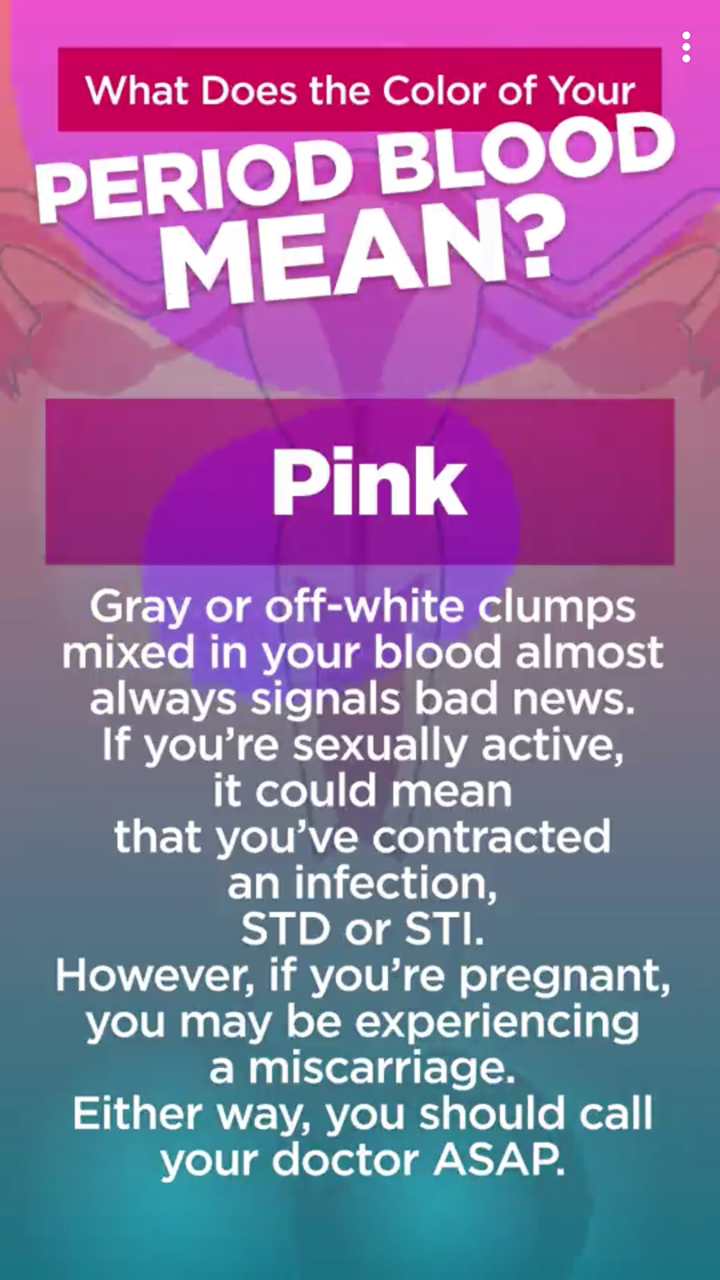
Task: Open the three-dot overflow menu
Action: coord(686,47)
